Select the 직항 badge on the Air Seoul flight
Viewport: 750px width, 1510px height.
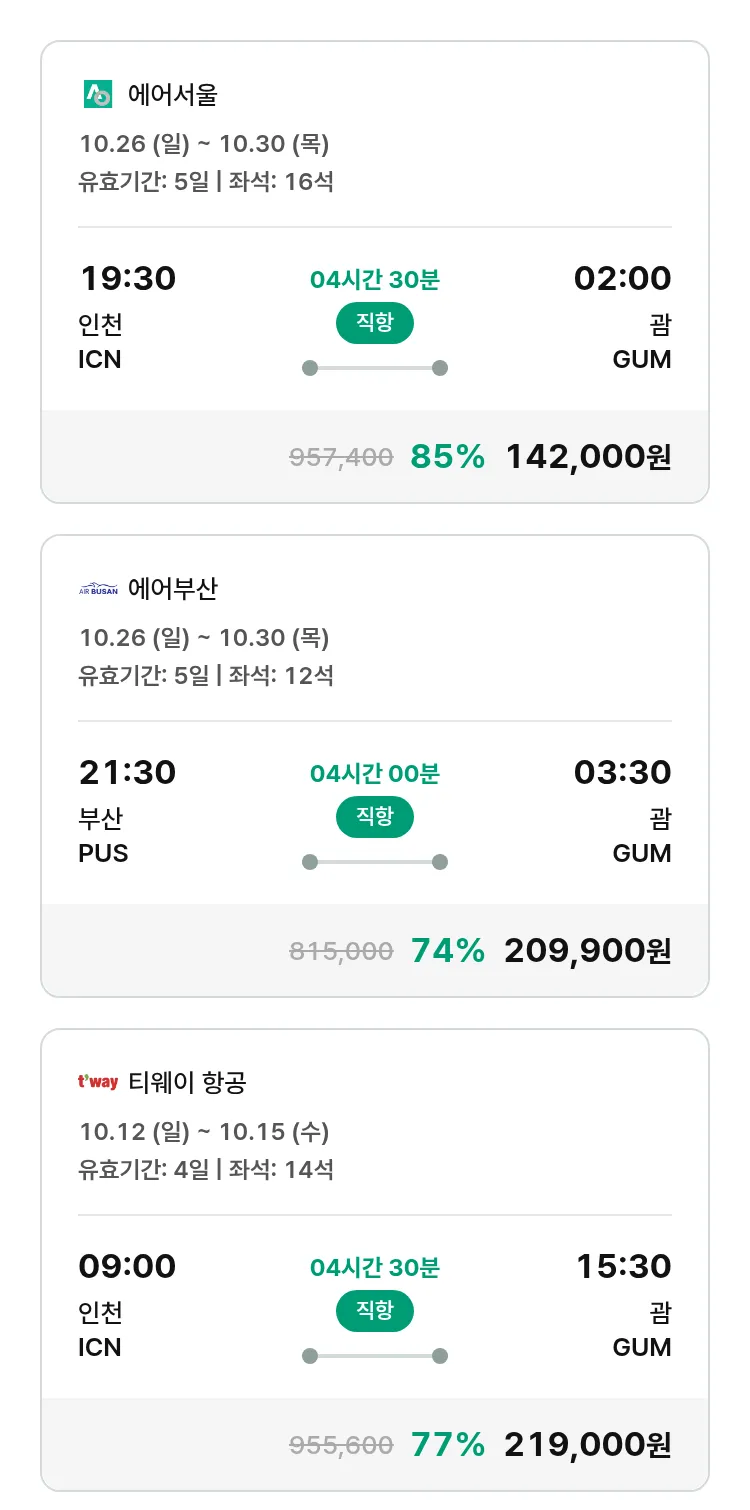[374, 322]
